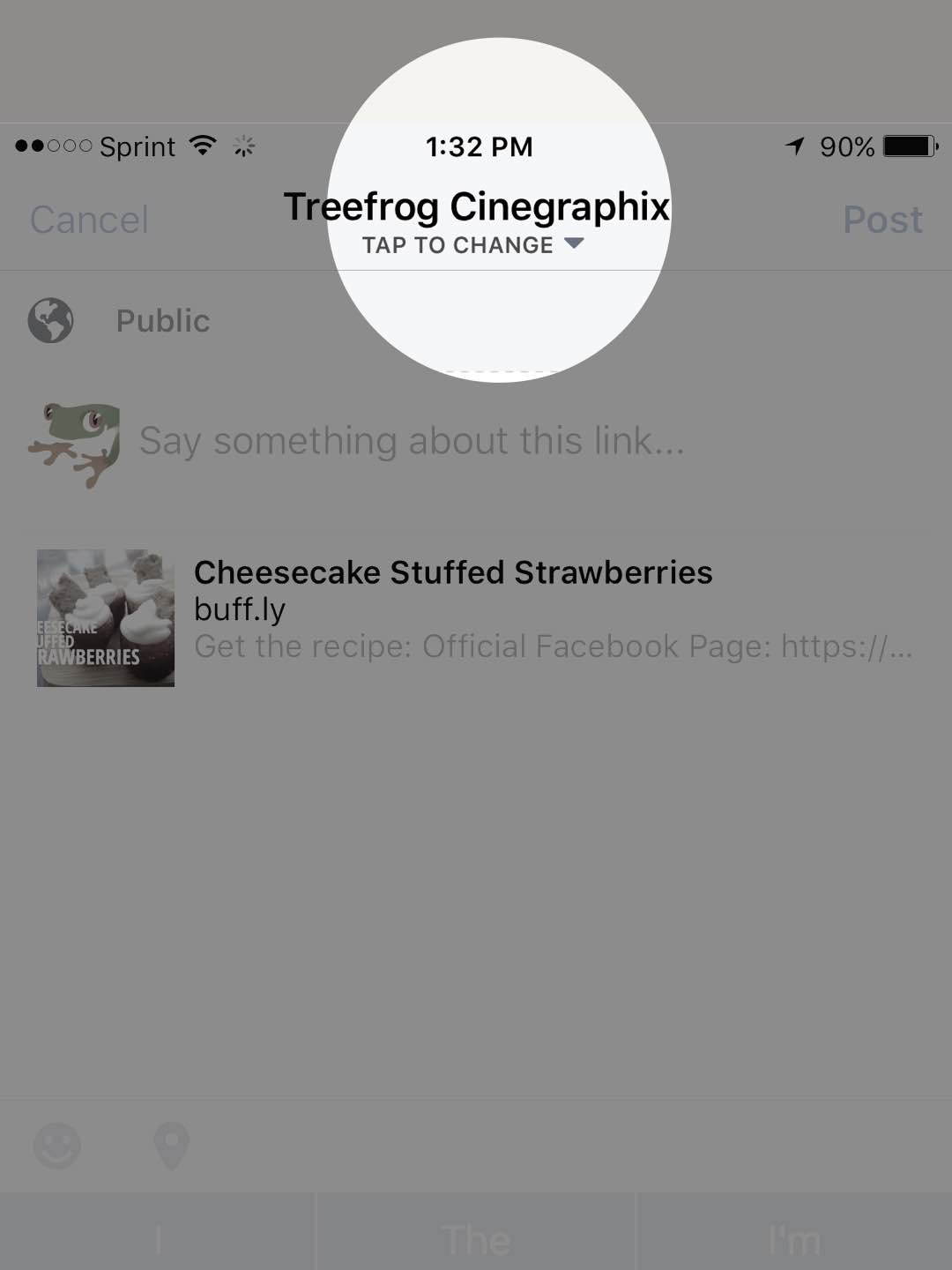
Task: Tap the globe icon next to Public
Action: (50, 320)
